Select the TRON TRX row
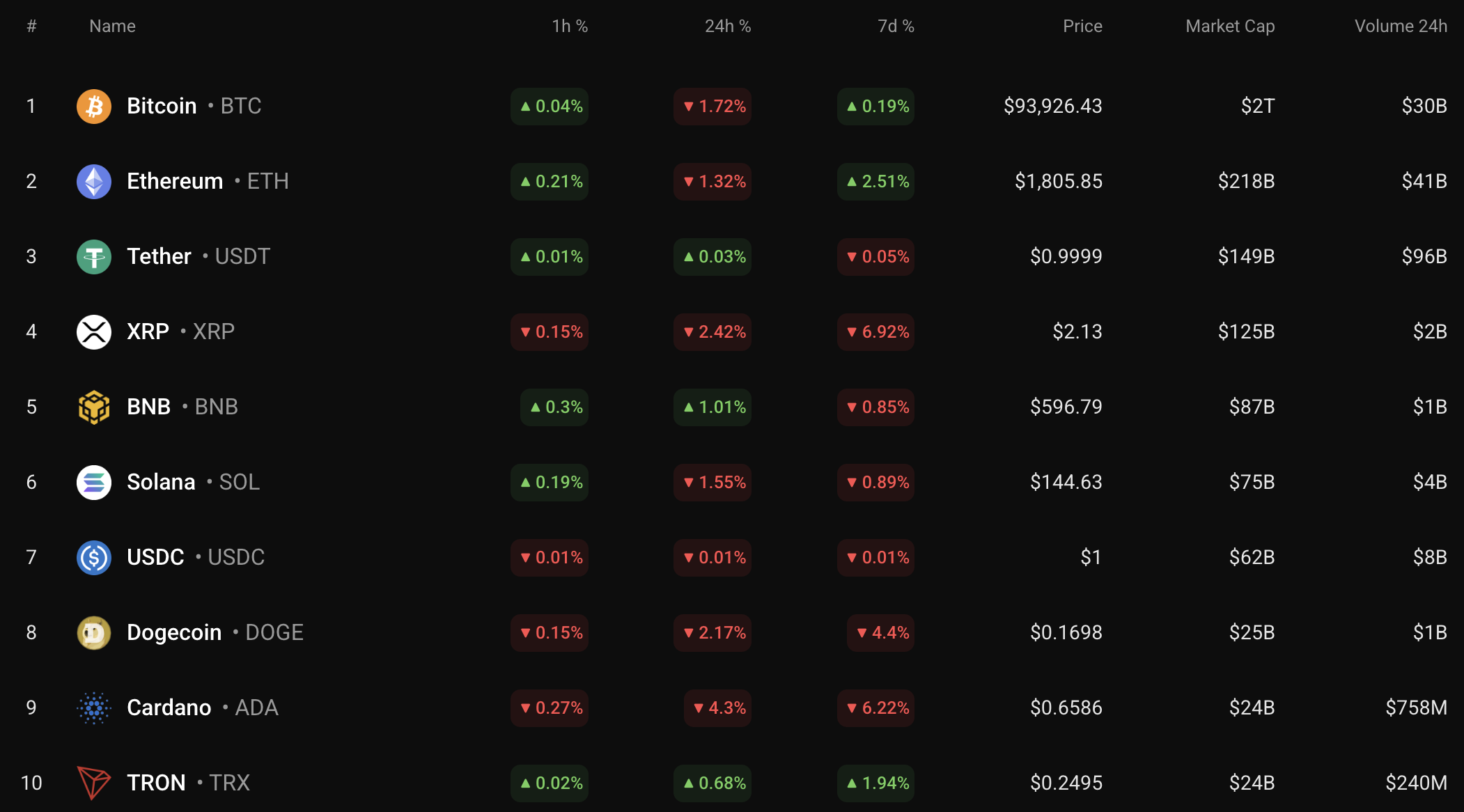 click(156, 783)
